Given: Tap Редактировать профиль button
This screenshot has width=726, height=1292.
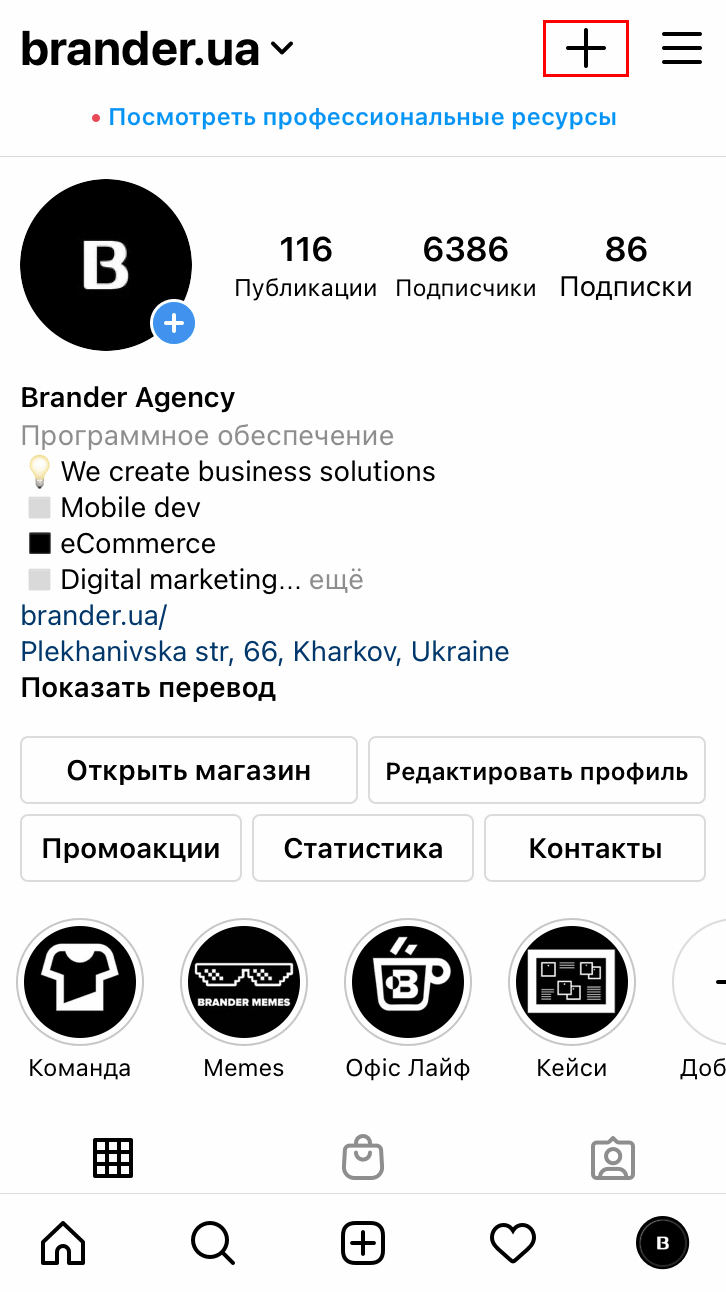Looking at the screenshot, I should (x=537, y=771).
